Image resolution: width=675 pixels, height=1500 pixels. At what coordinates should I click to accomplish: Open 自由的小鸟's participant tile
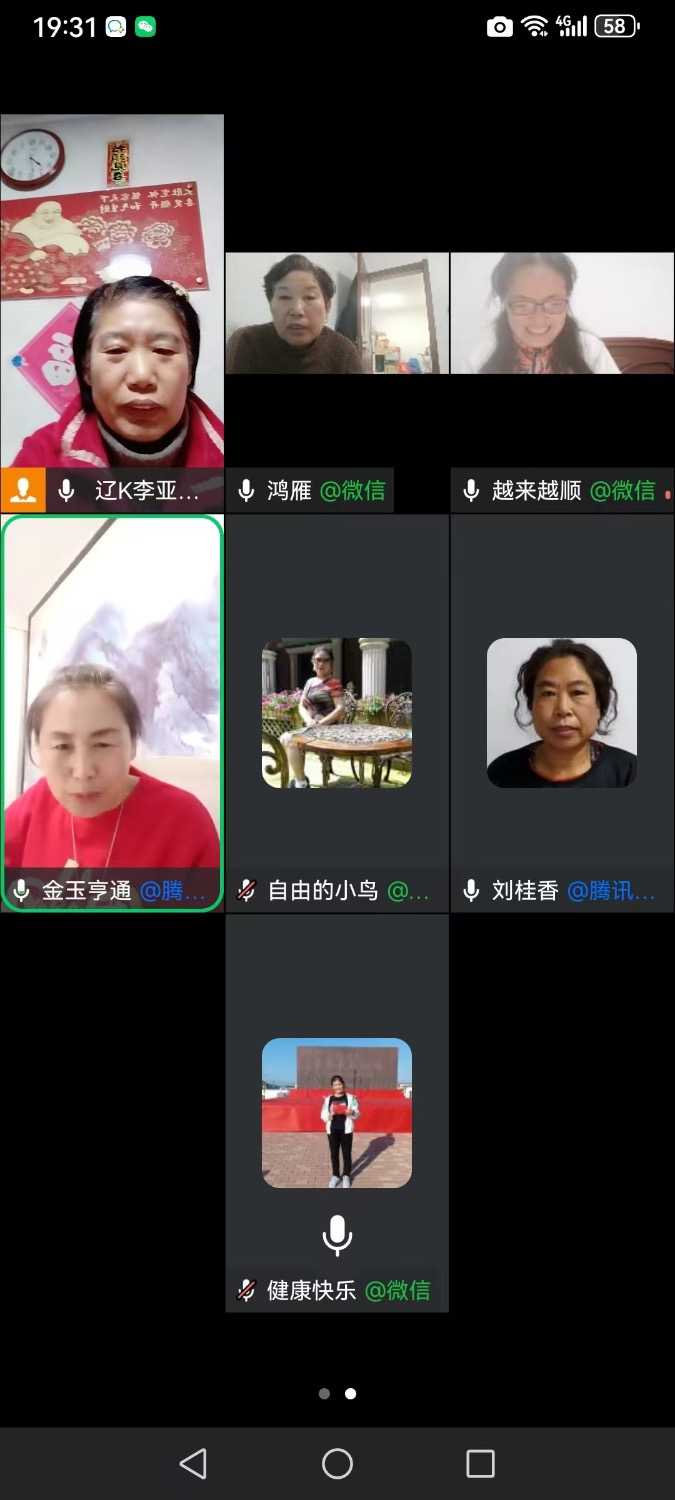click(337, 712)
